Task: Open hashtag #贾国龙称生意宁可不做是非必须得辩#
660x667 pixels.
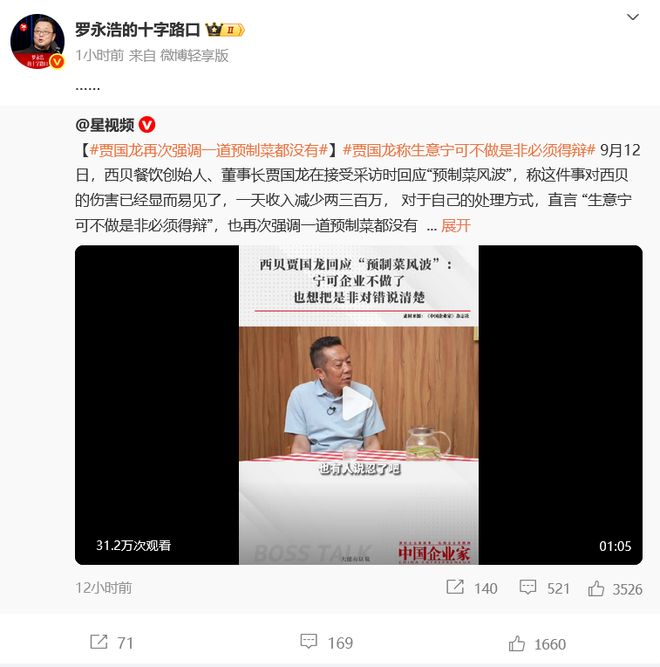Action: [469, 150]
